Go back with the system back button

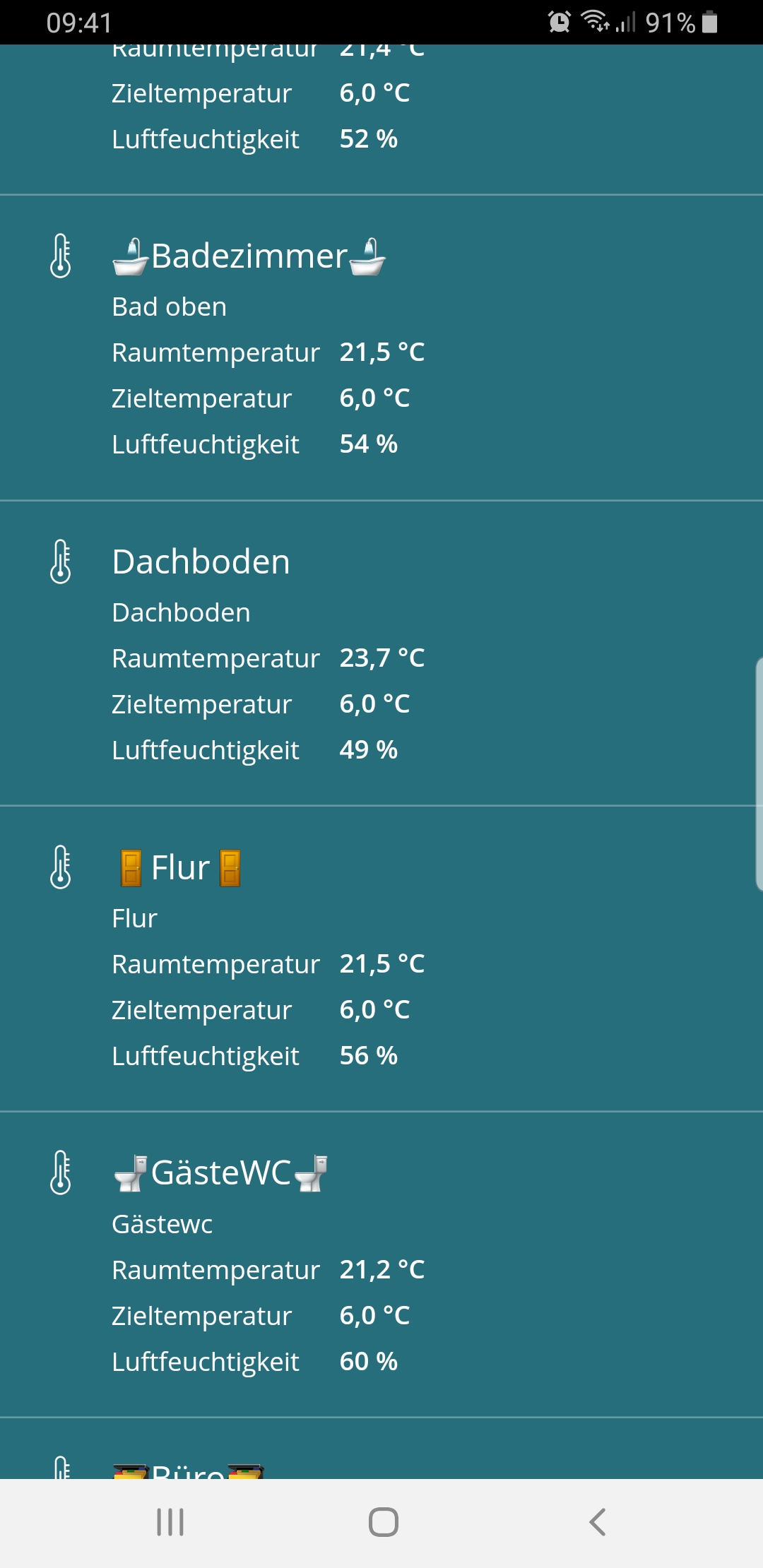[x=597, y=1522]
